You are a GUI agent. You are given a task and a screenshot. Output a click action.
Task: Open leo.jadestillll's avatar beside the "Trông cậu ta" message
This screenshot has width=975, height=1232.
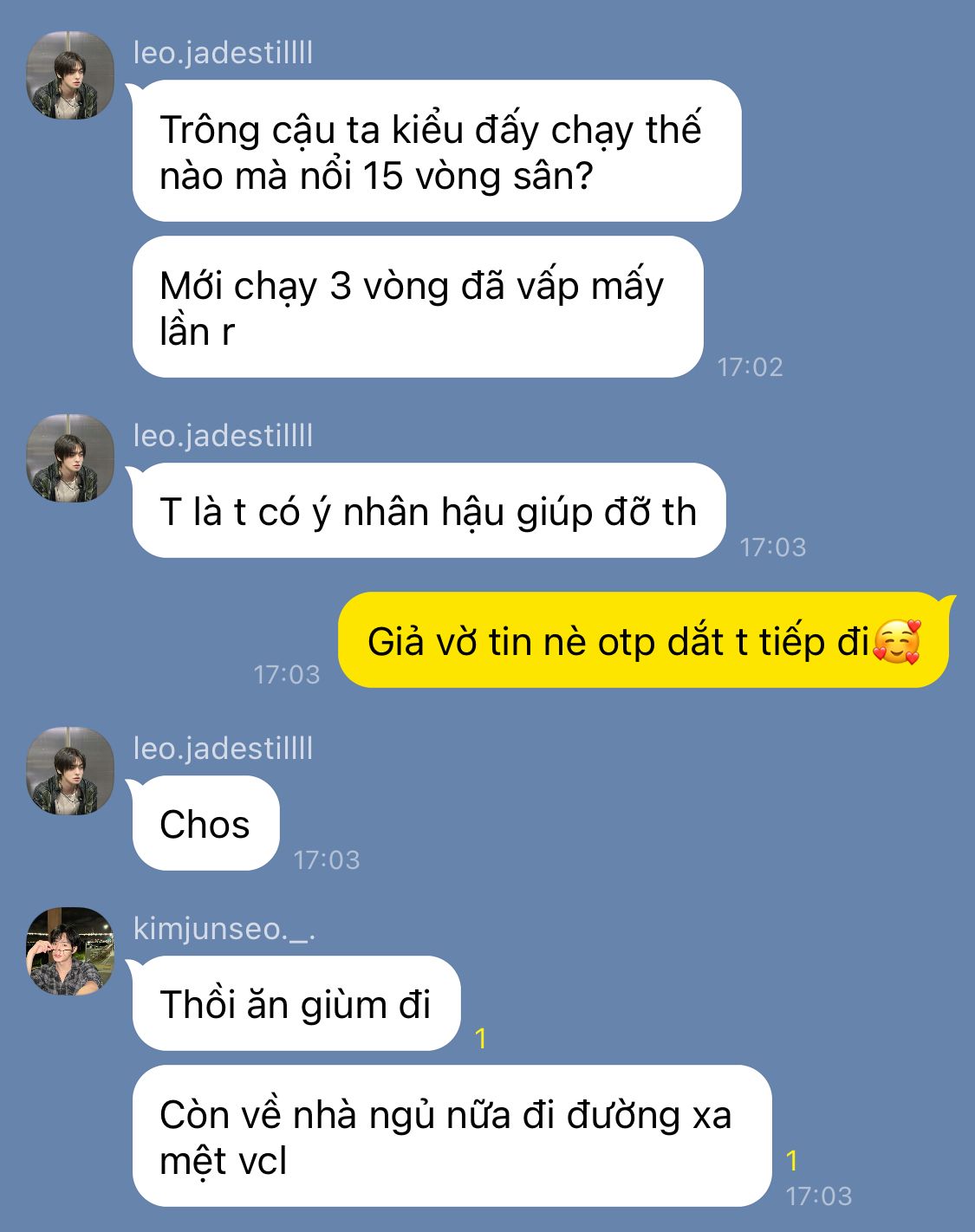(x=69, y=76)
